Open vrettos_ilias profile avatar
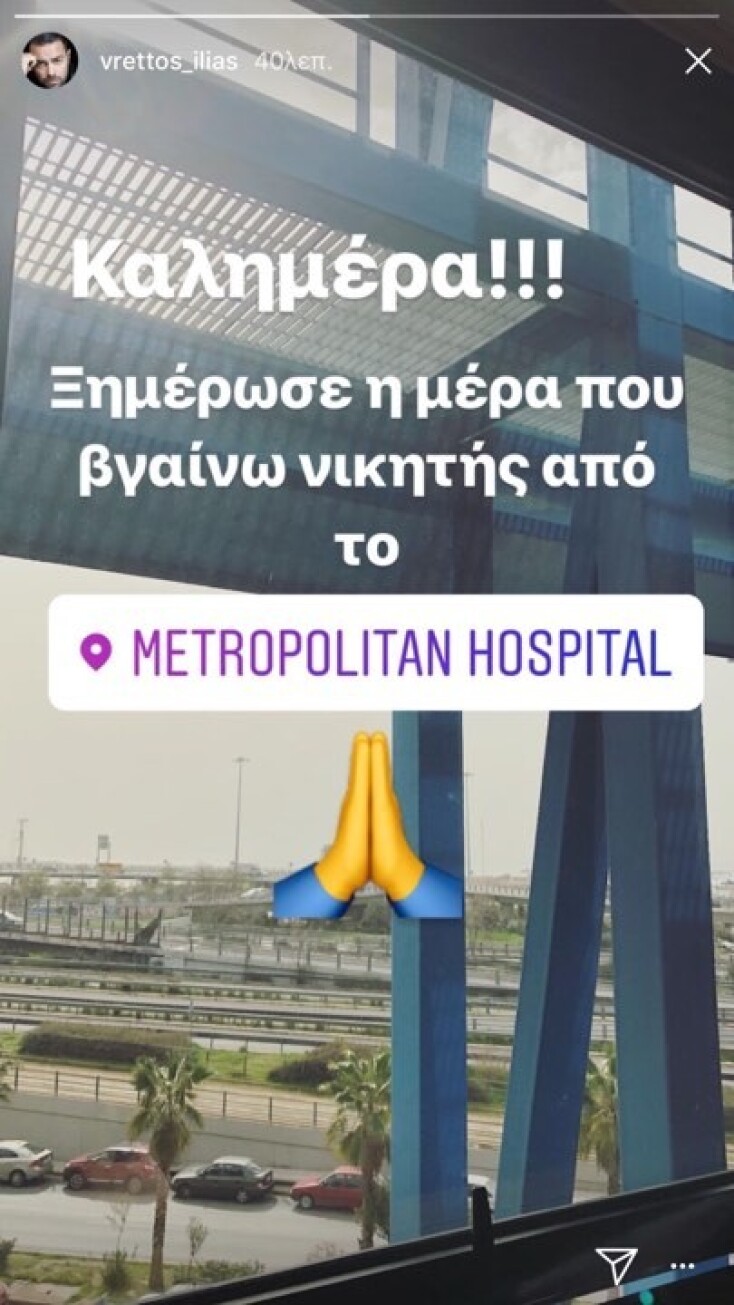The height and width of the screenshot is (1305, 734). 50,62
